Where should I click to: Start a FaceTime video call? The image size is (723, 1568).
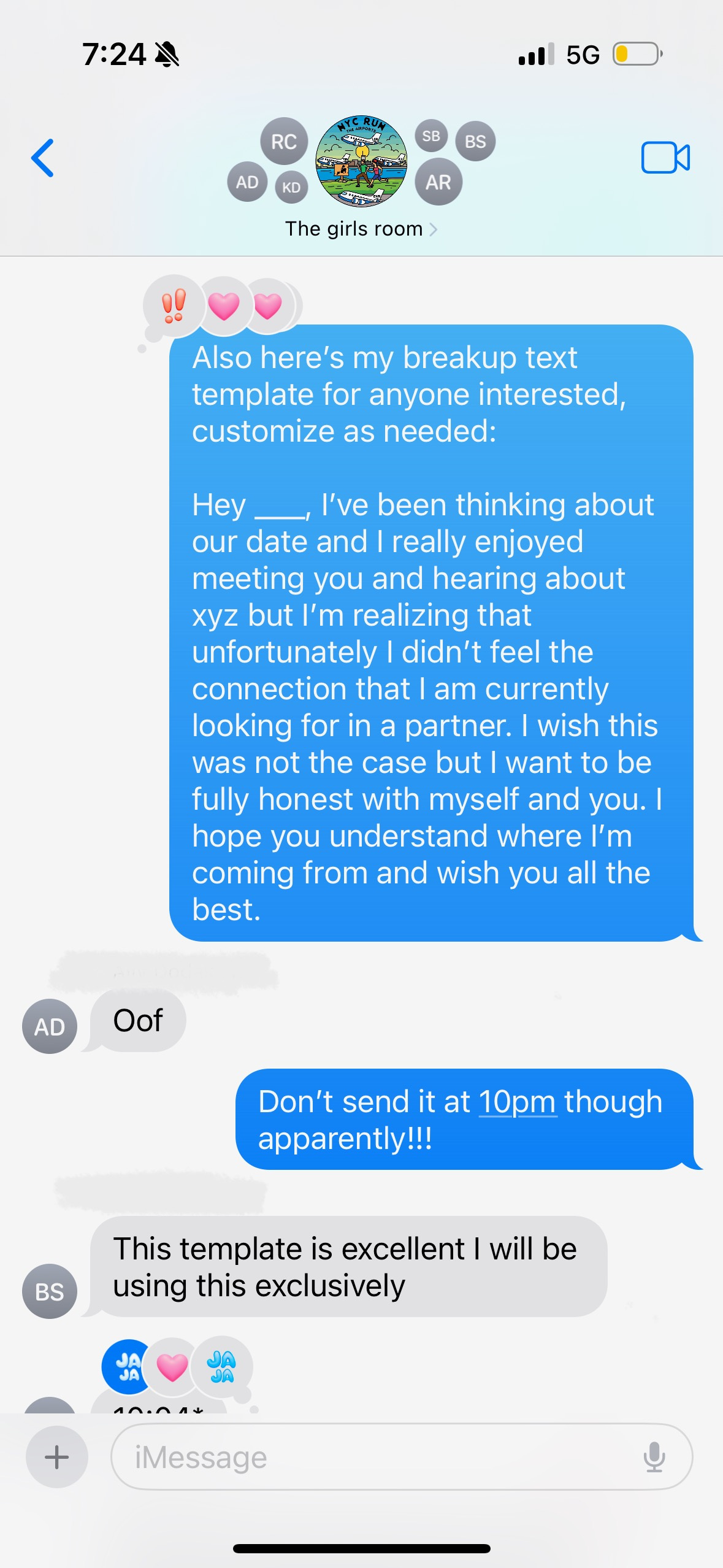pos(665,158)
